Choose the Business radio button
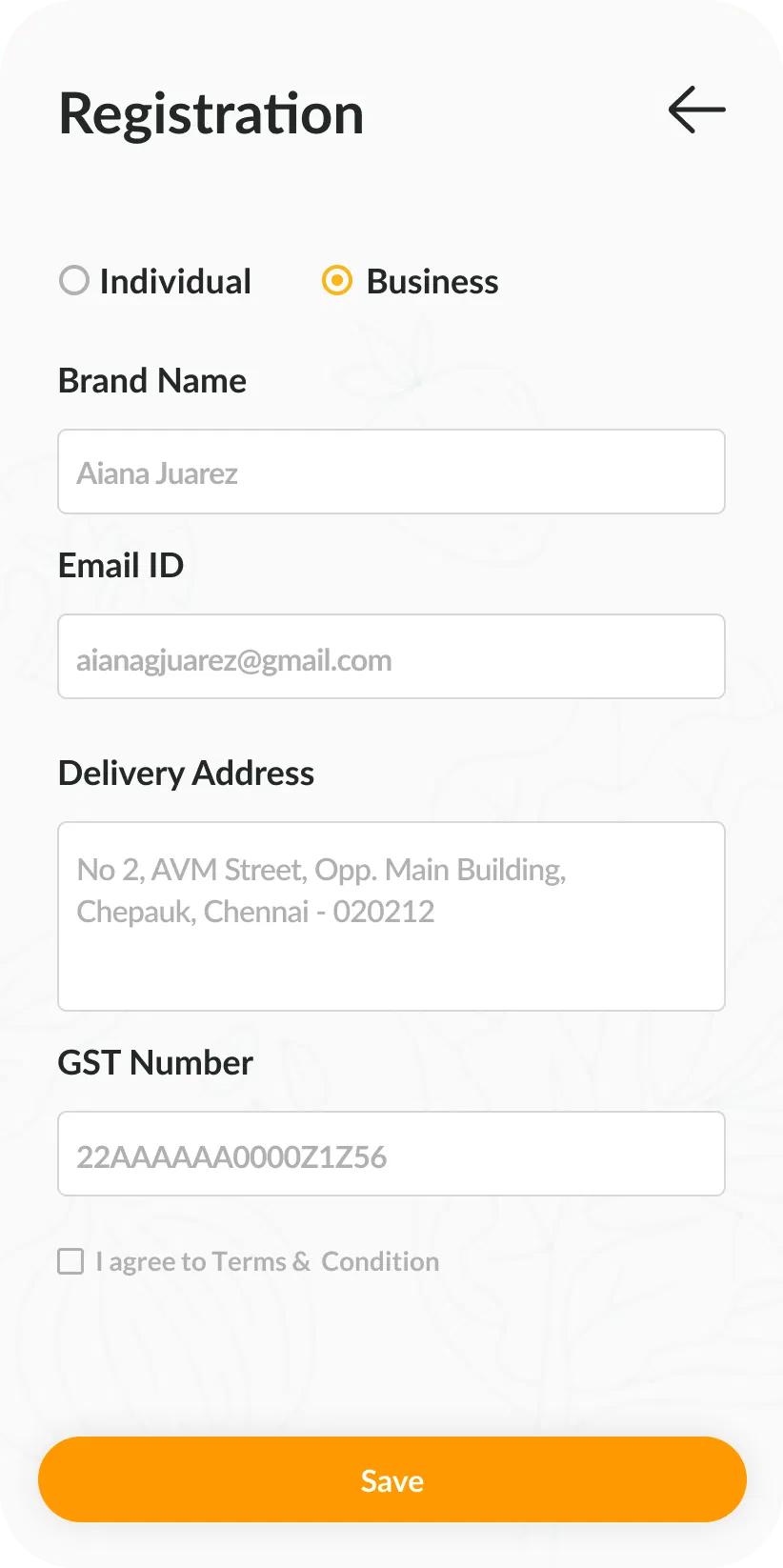Viewport: 783px width, 1568px height. pyautogui.click(x=337, y=281)
